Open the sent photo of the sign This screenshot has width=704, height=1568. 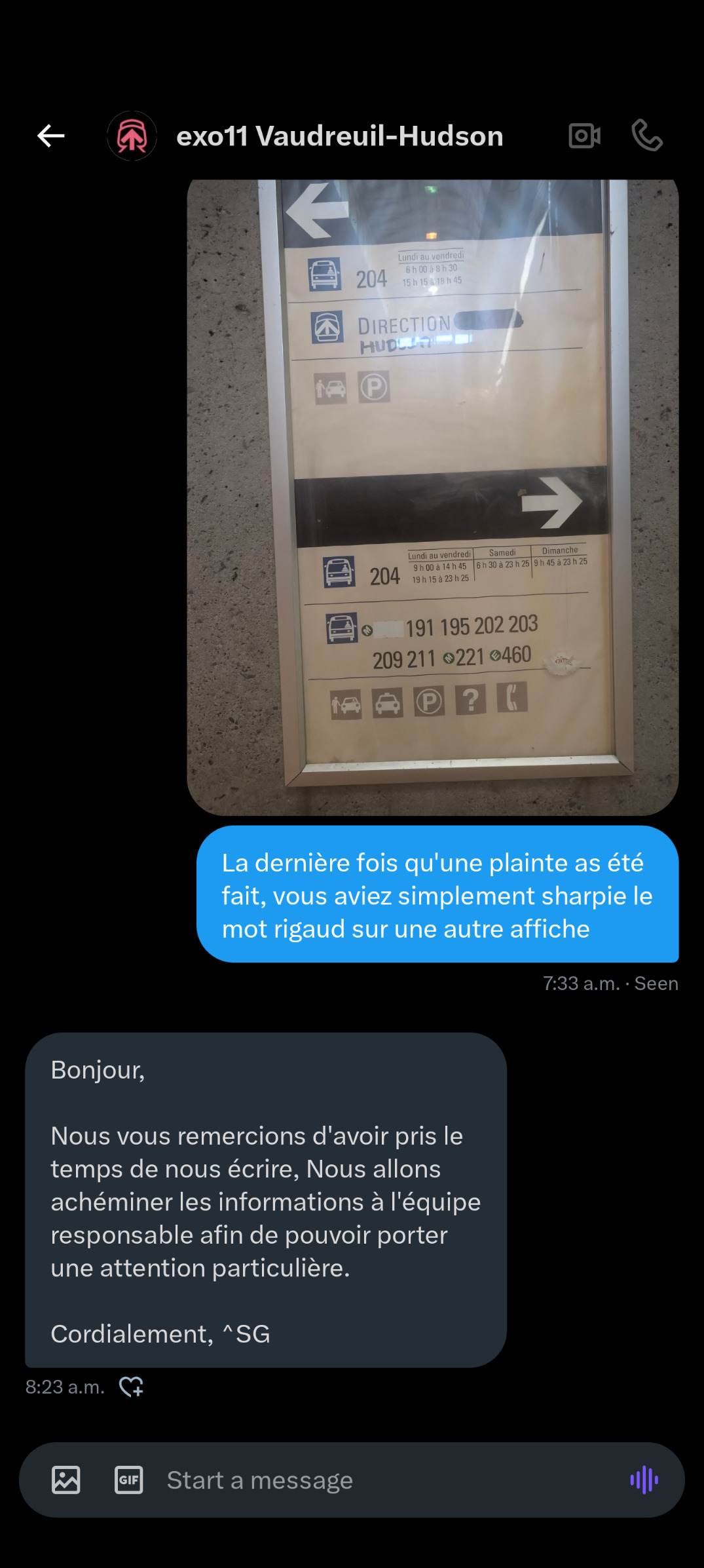pos(433,497)
